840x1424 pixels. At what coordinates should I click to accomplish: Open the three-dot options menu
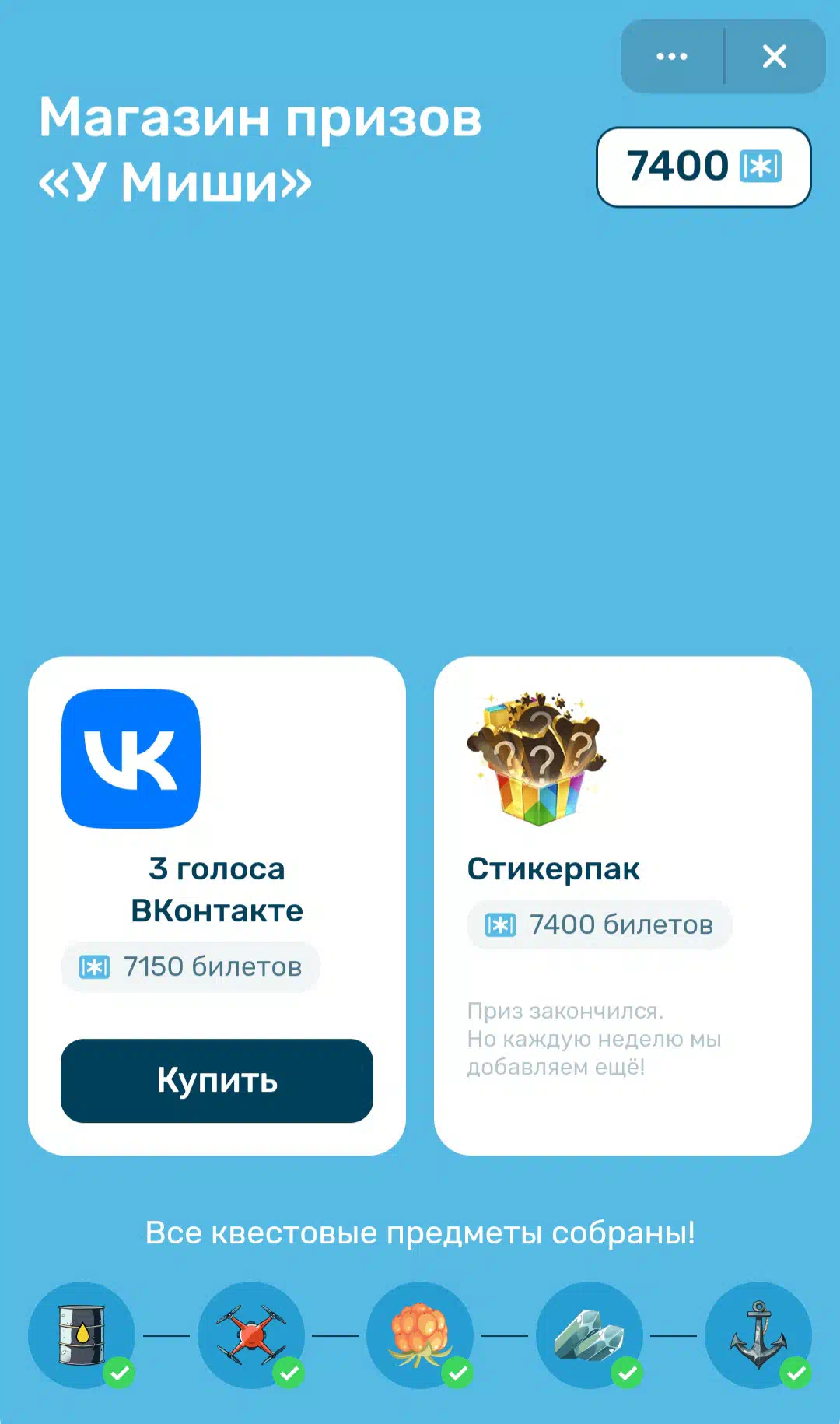coord(672,56)
